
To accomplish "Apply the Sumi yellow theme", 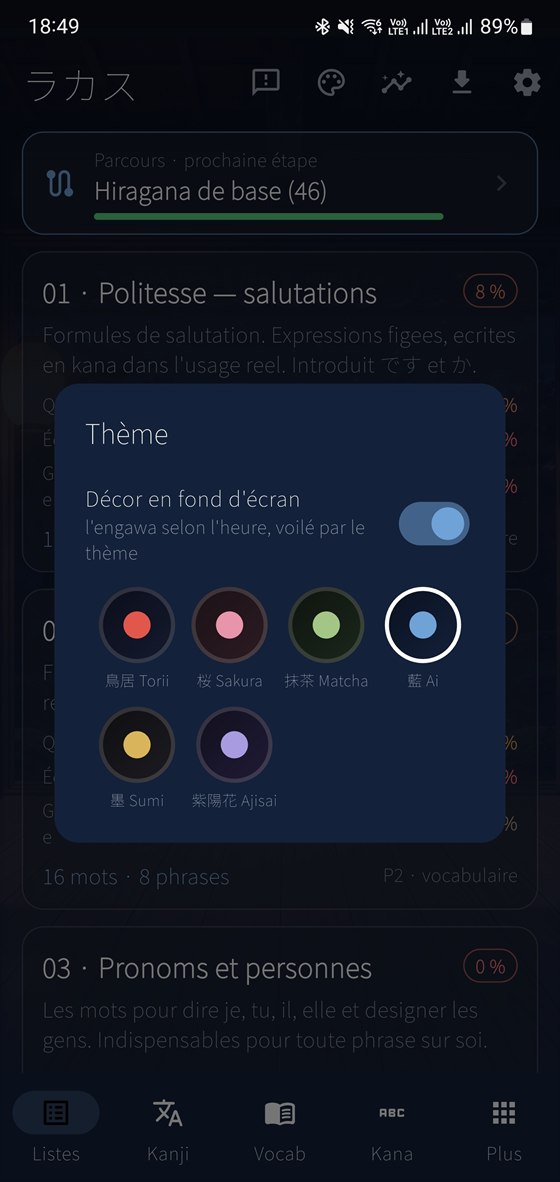I will point(136,745).
